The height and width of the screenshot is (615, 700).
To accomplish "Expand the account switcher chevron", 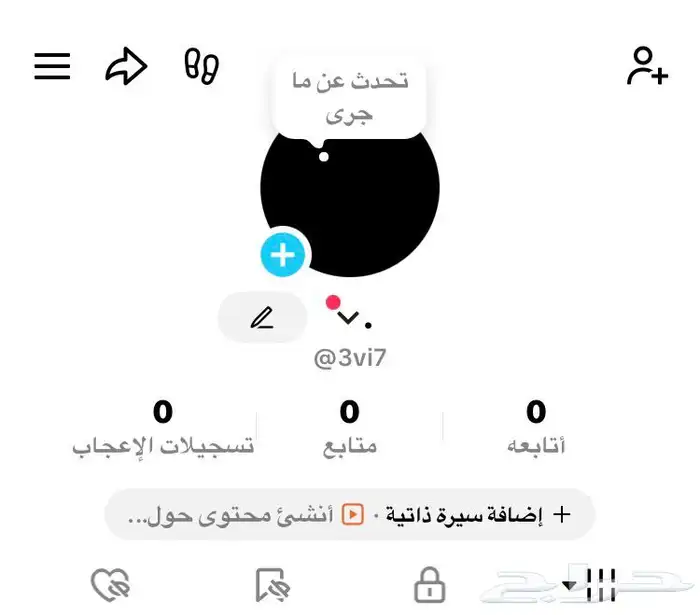I will [x=348, y=318].
